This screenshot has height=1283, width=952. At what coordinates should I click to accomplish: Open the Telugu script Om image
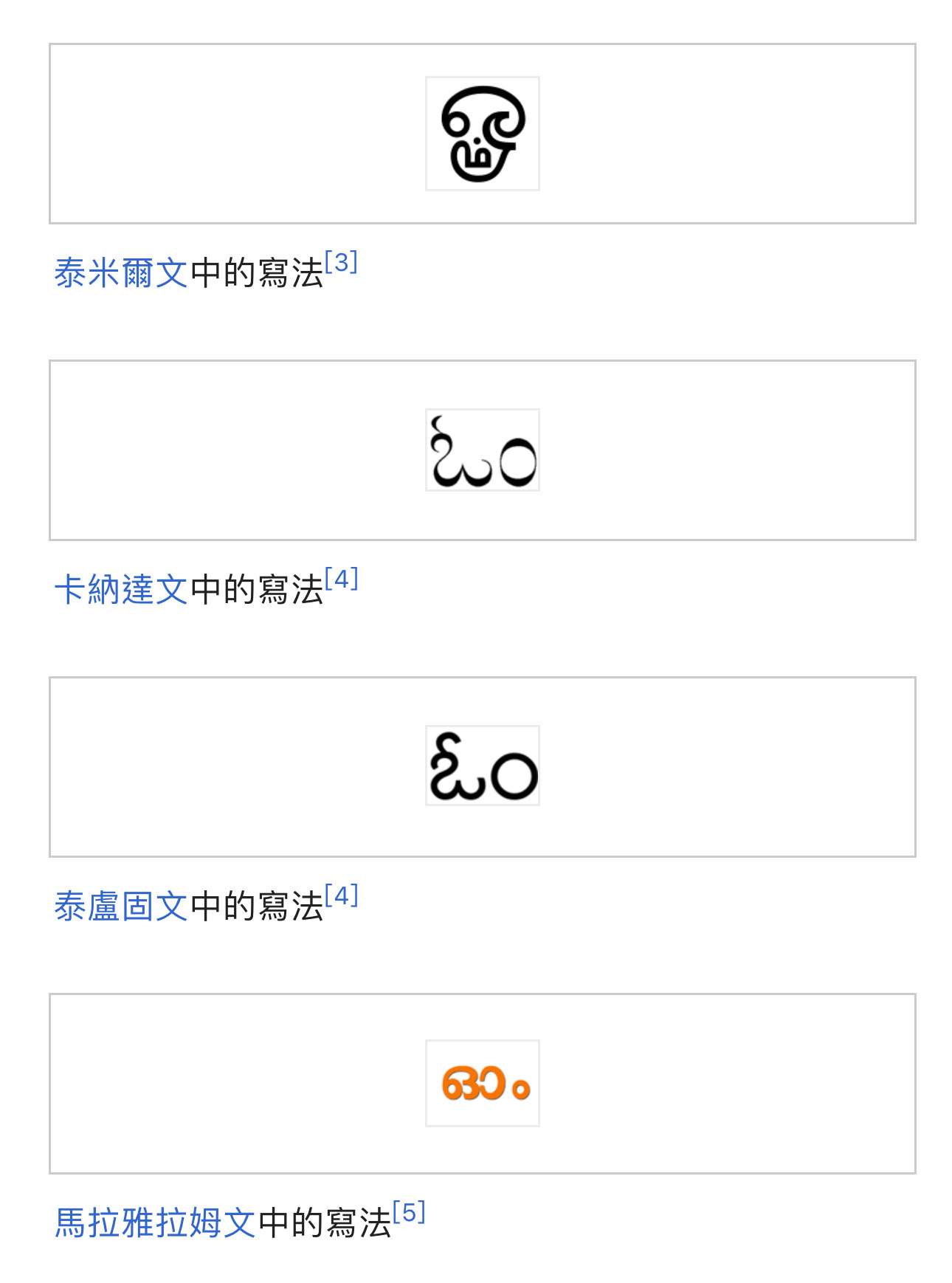[482, 766]
